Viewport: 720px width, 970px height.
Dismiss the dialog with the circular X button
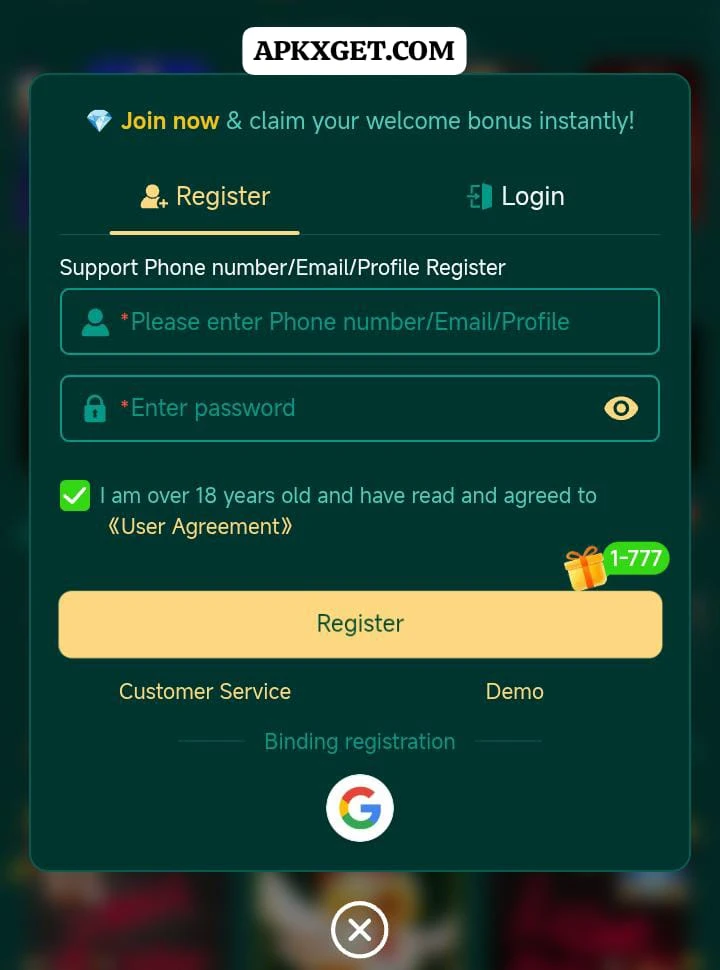(360, 929)
